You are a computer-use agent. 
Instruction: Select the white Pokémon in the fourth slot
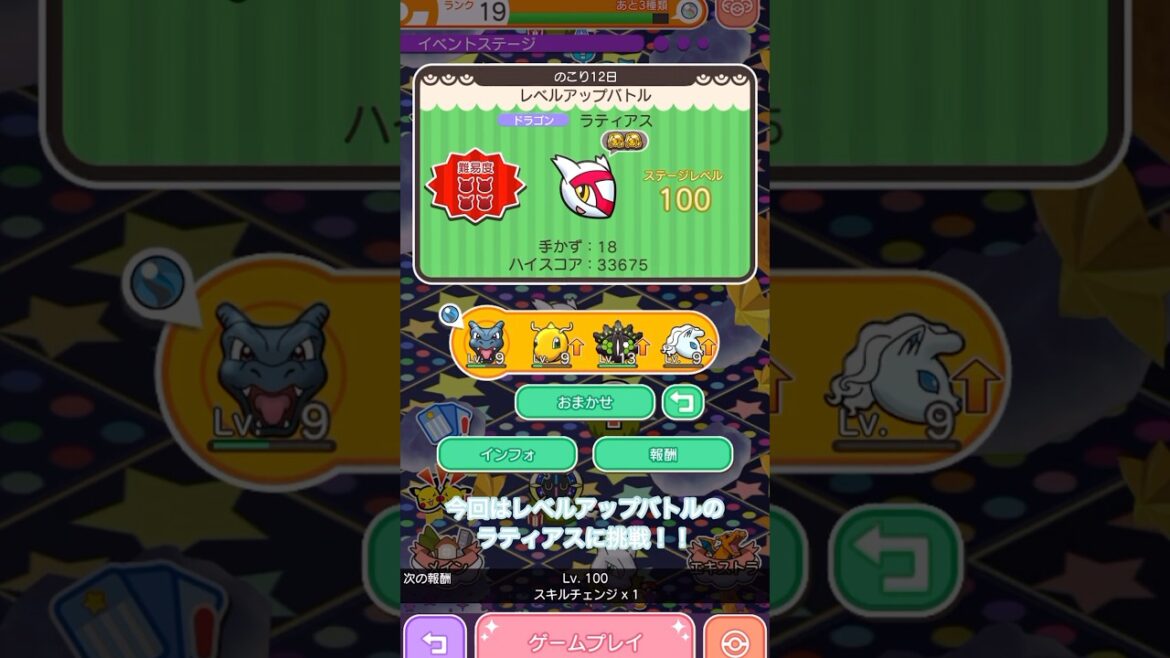point(683,343)
